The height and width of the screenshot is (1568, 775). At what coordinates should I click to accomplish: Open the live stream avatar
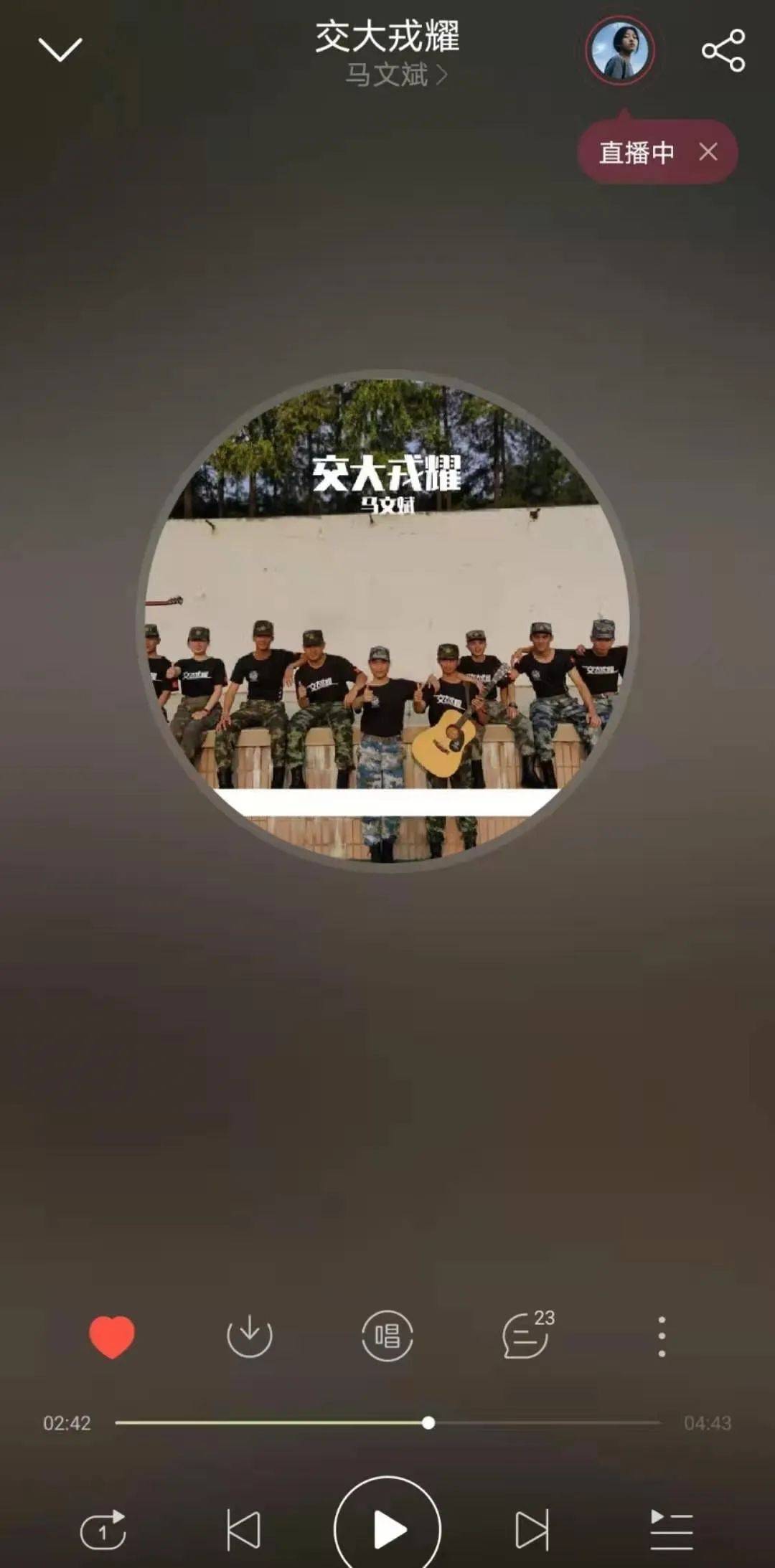(x=619, y=50)
